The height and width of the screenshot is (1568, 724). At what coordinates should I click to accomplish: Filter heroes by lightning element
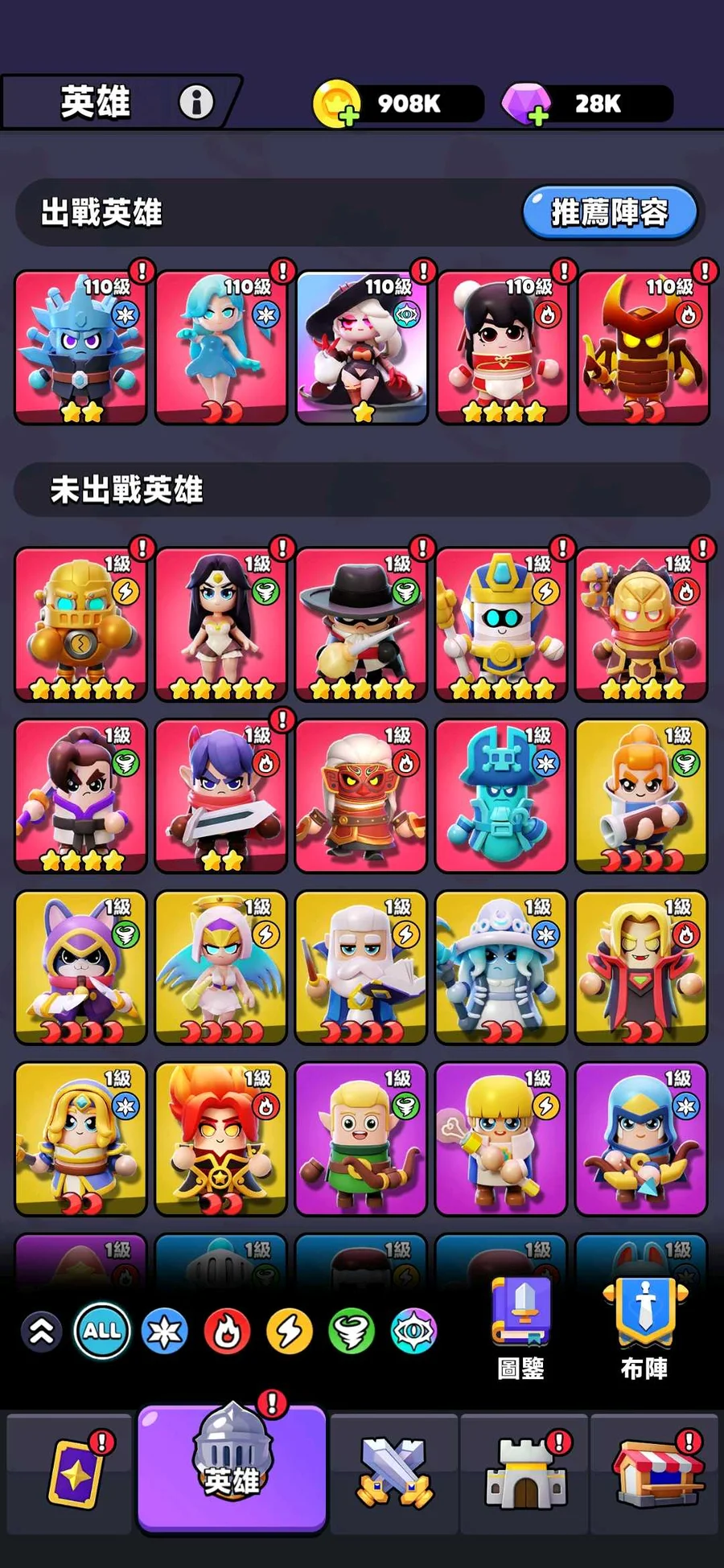tap(289, 1332)
